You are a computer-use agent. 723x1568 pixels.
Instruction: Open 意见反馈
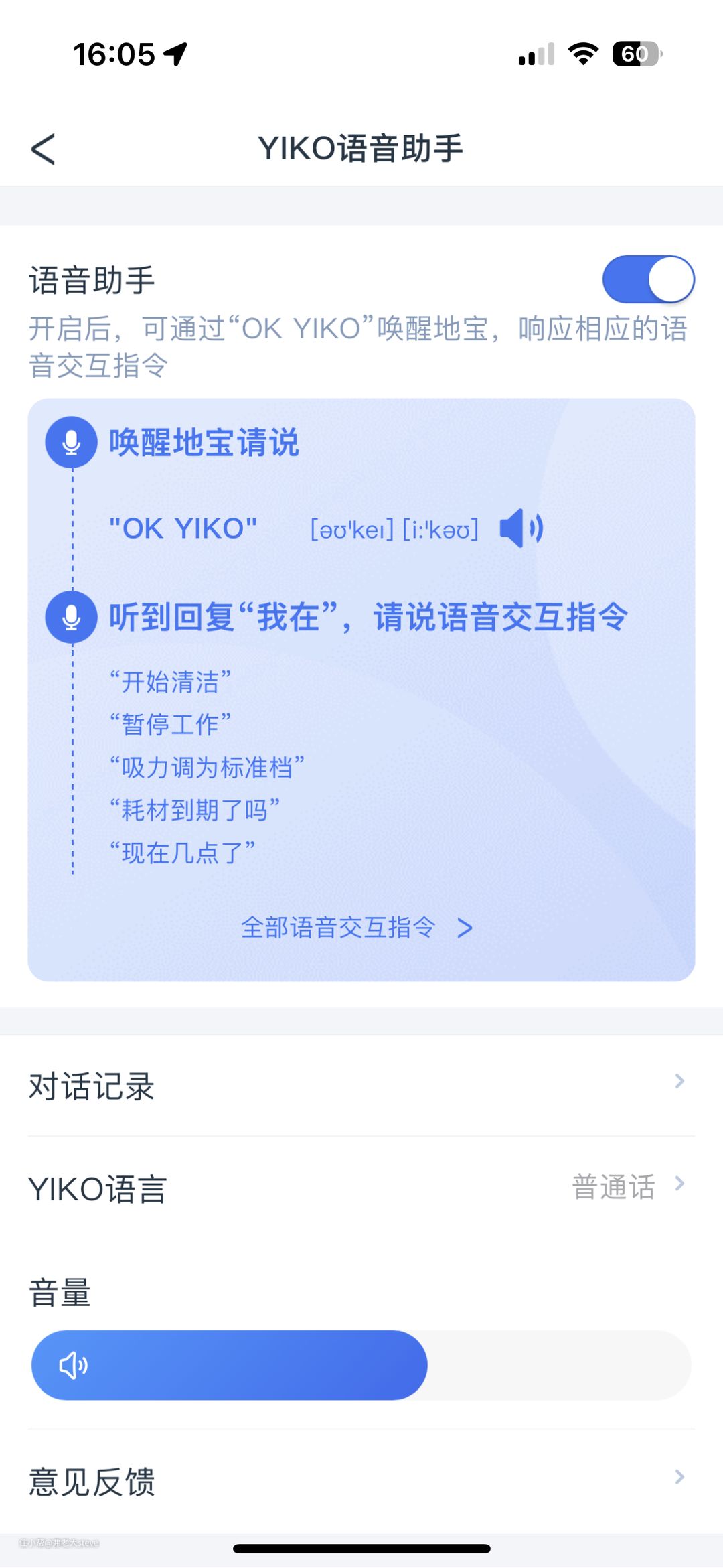click(x=361, y=1480)
